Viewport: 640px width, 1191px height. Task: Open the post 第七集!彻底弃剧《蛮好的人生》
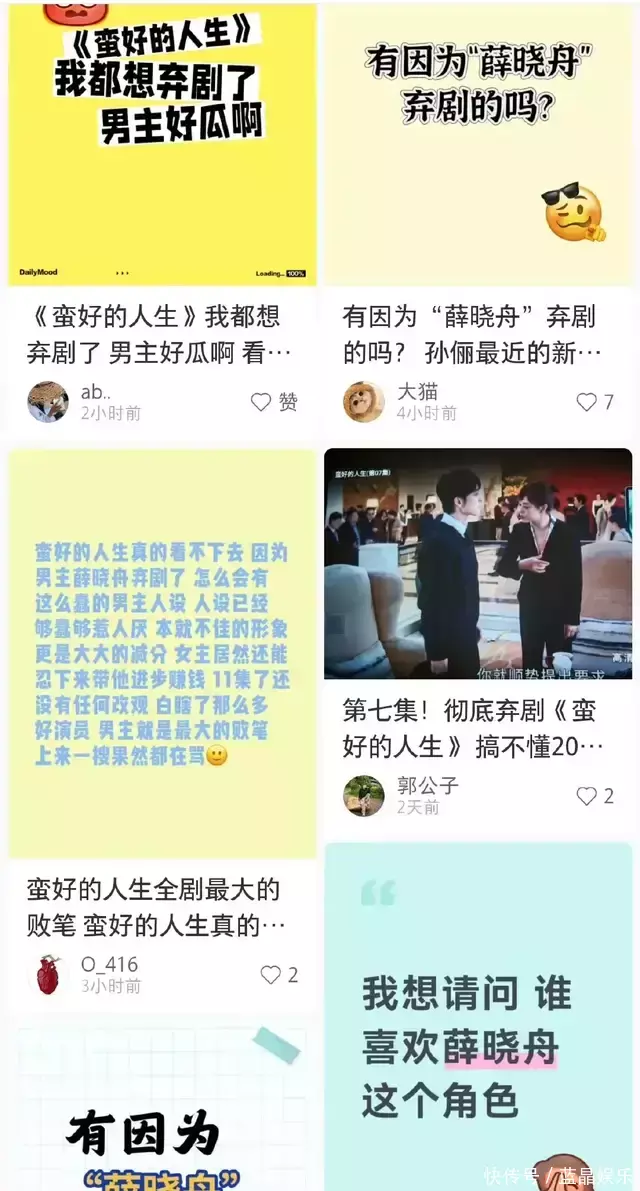coord(478,563)
